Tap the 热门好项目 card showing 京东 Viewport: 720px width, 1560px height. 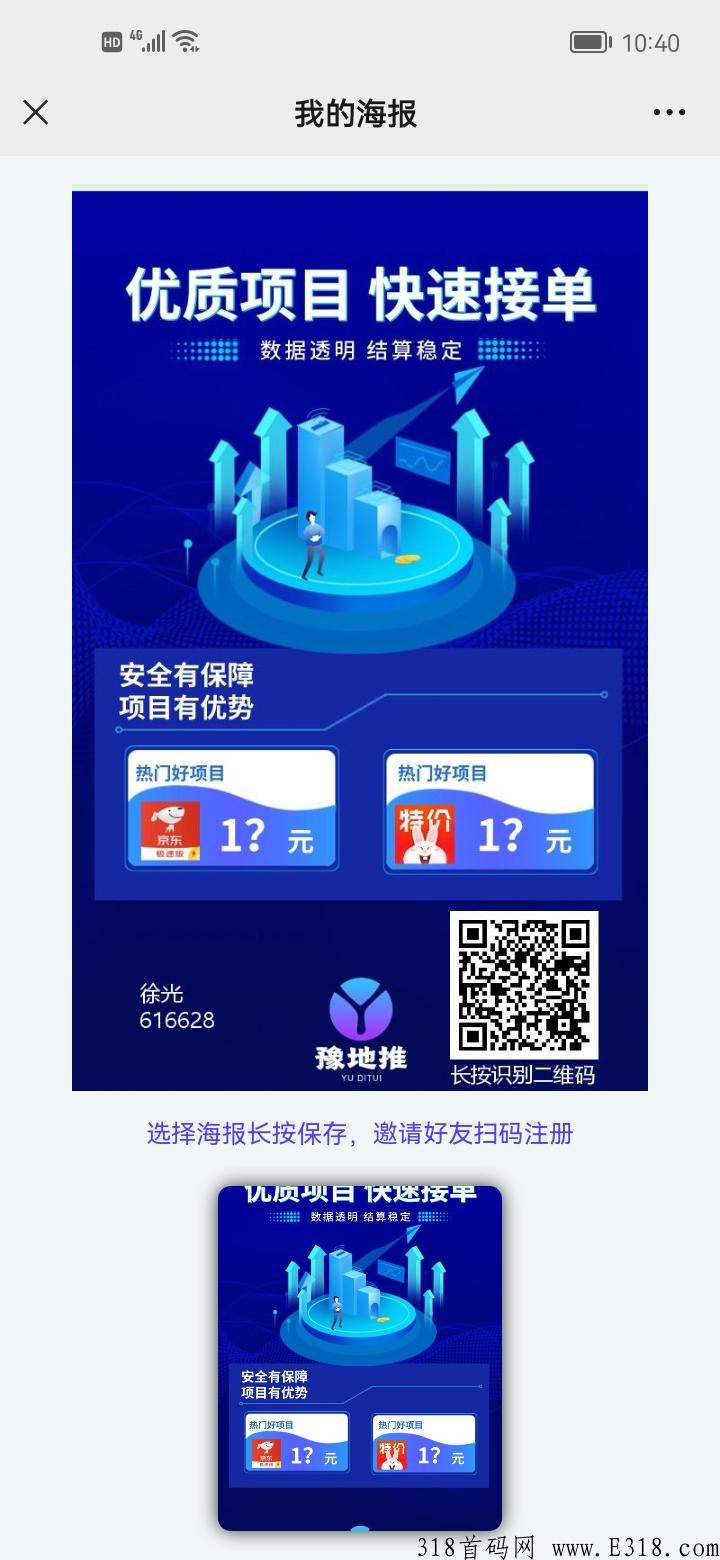(232, 808)
